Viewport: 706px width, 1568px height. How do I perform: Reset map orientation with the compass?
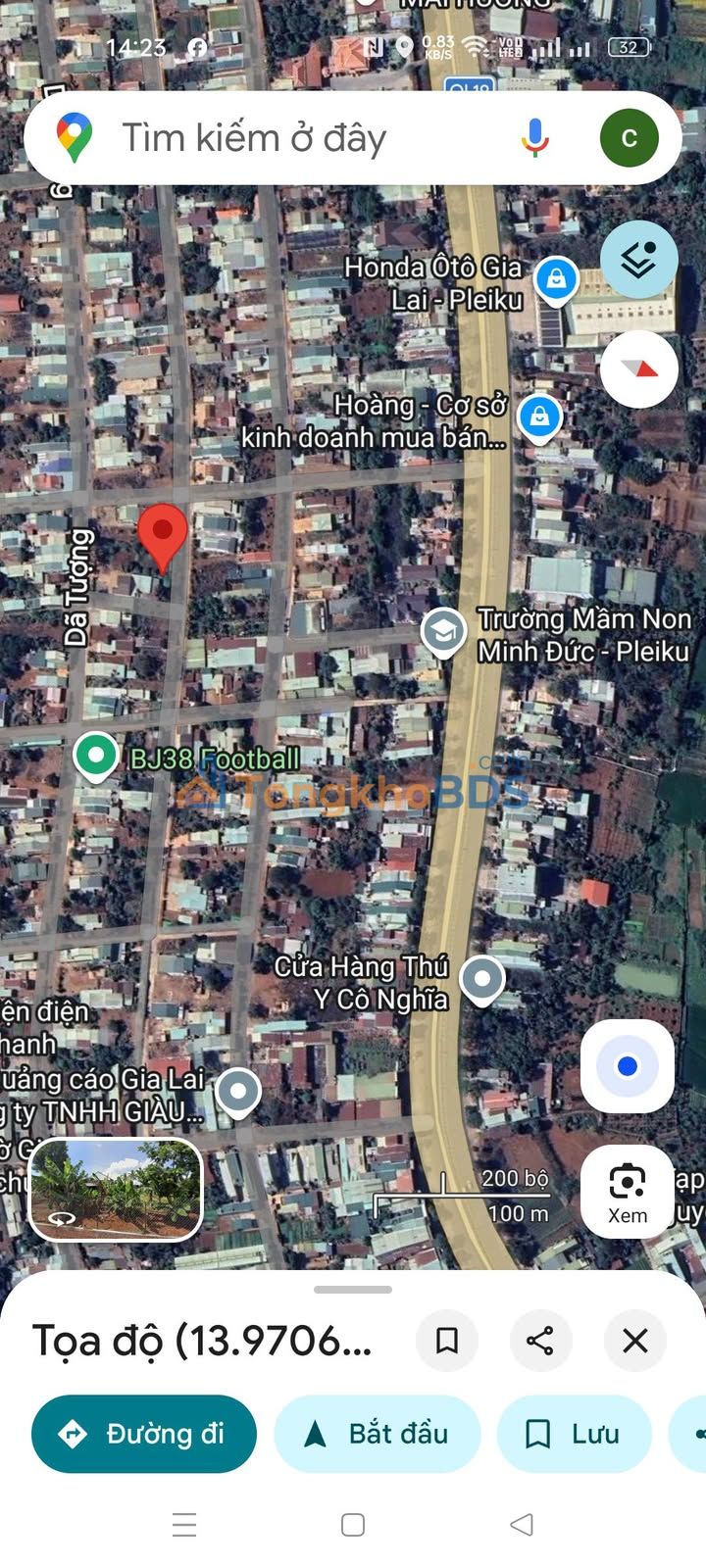[x=638, y=369]
